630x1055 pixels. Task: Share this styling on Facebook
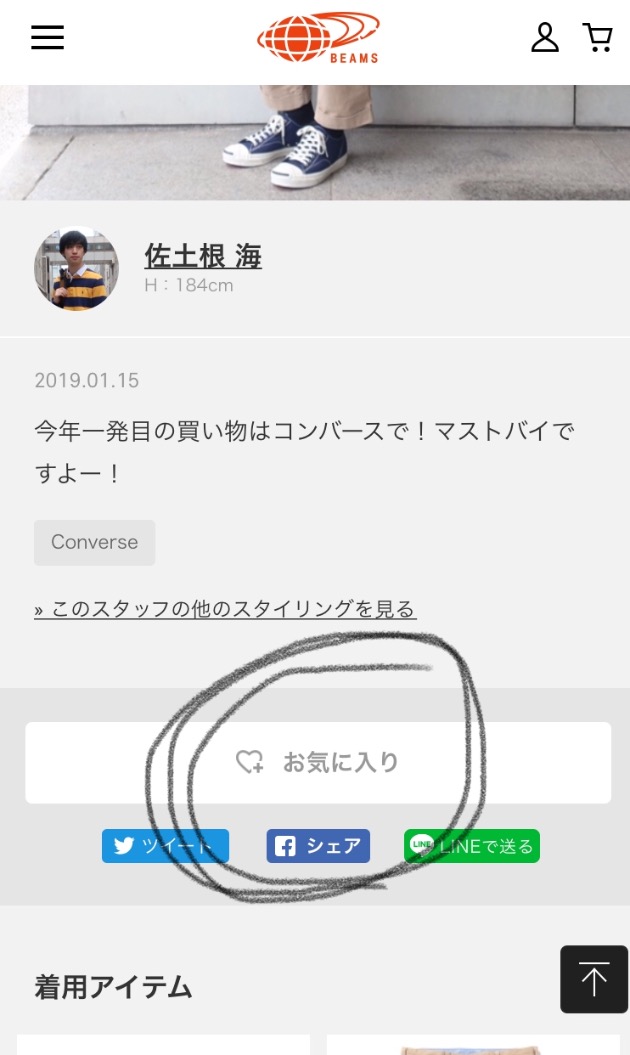(318, 846)
